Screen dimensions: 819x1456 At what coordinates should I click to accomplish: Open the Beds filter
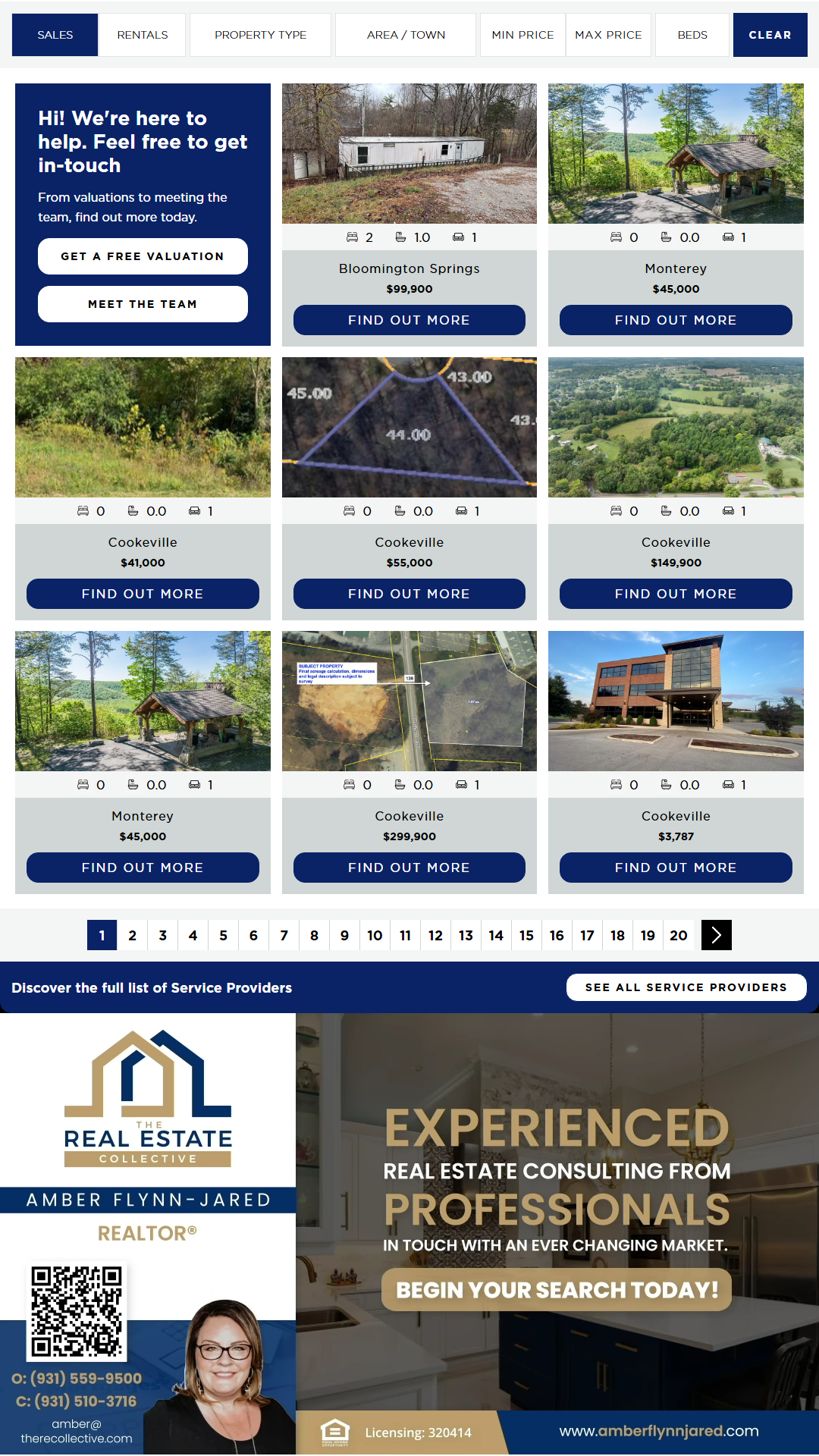coord(692,35)
